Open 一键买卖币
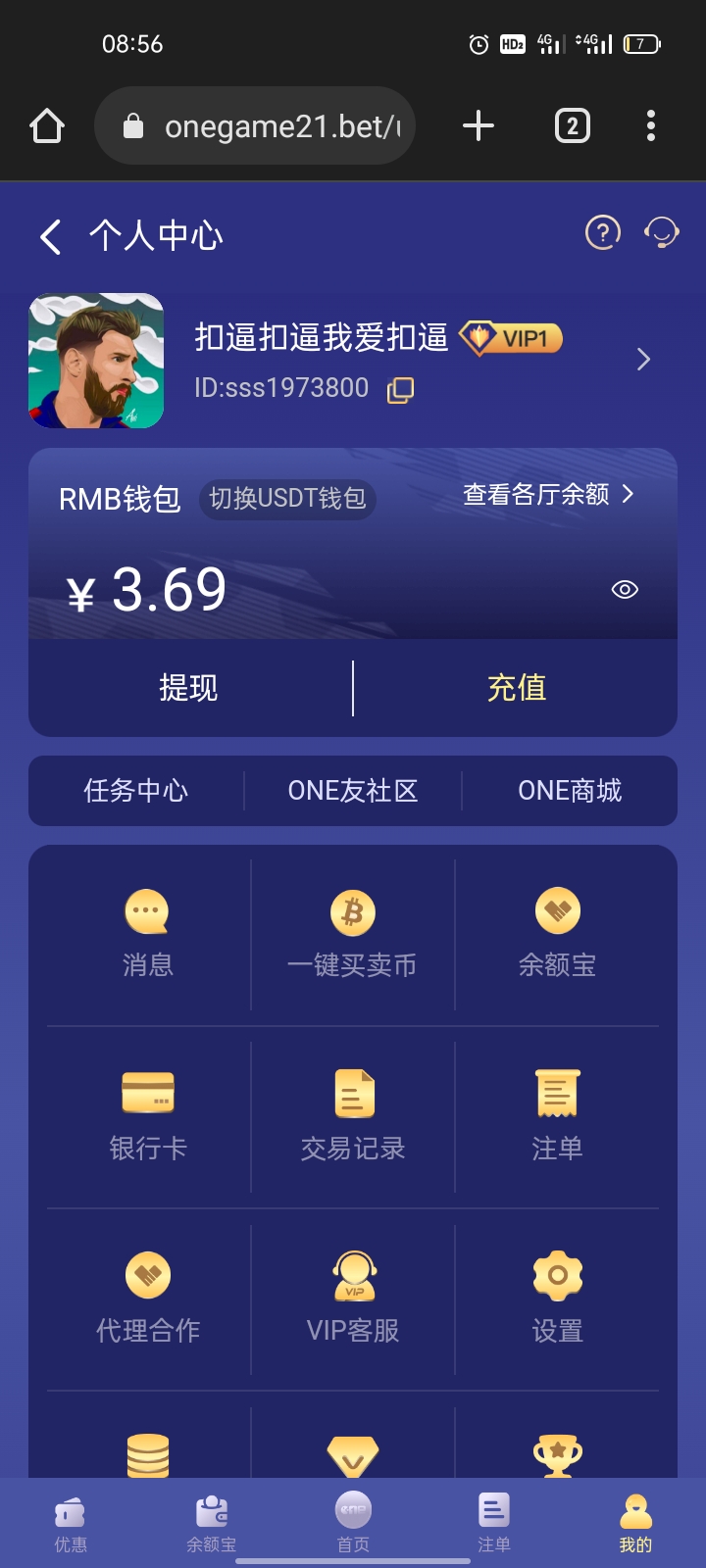Screen dimensions: 706x1568 pyautogui.click(x=353, y=934)
